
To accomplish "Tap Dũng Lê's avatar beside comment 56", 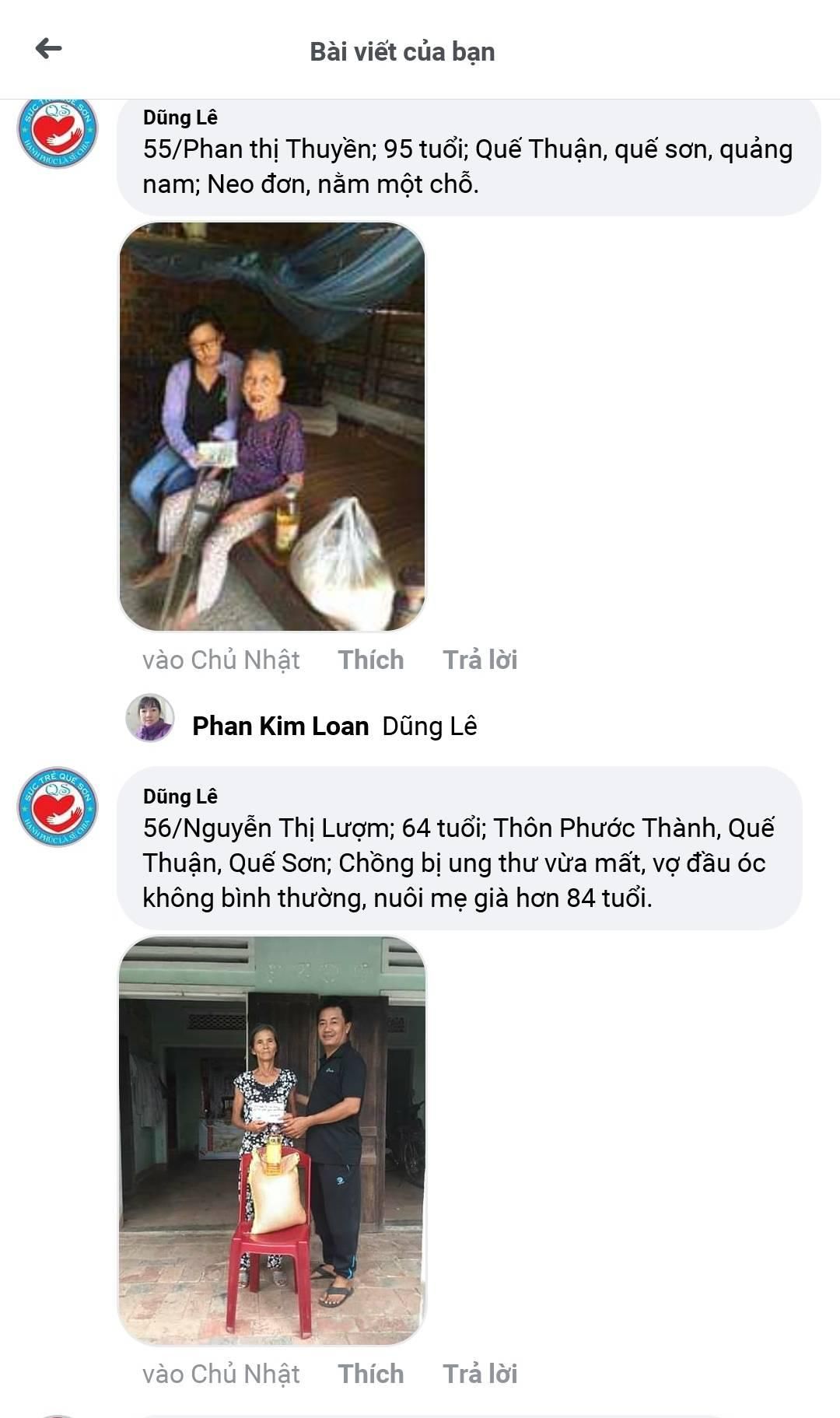I will (x=58, y=807).
